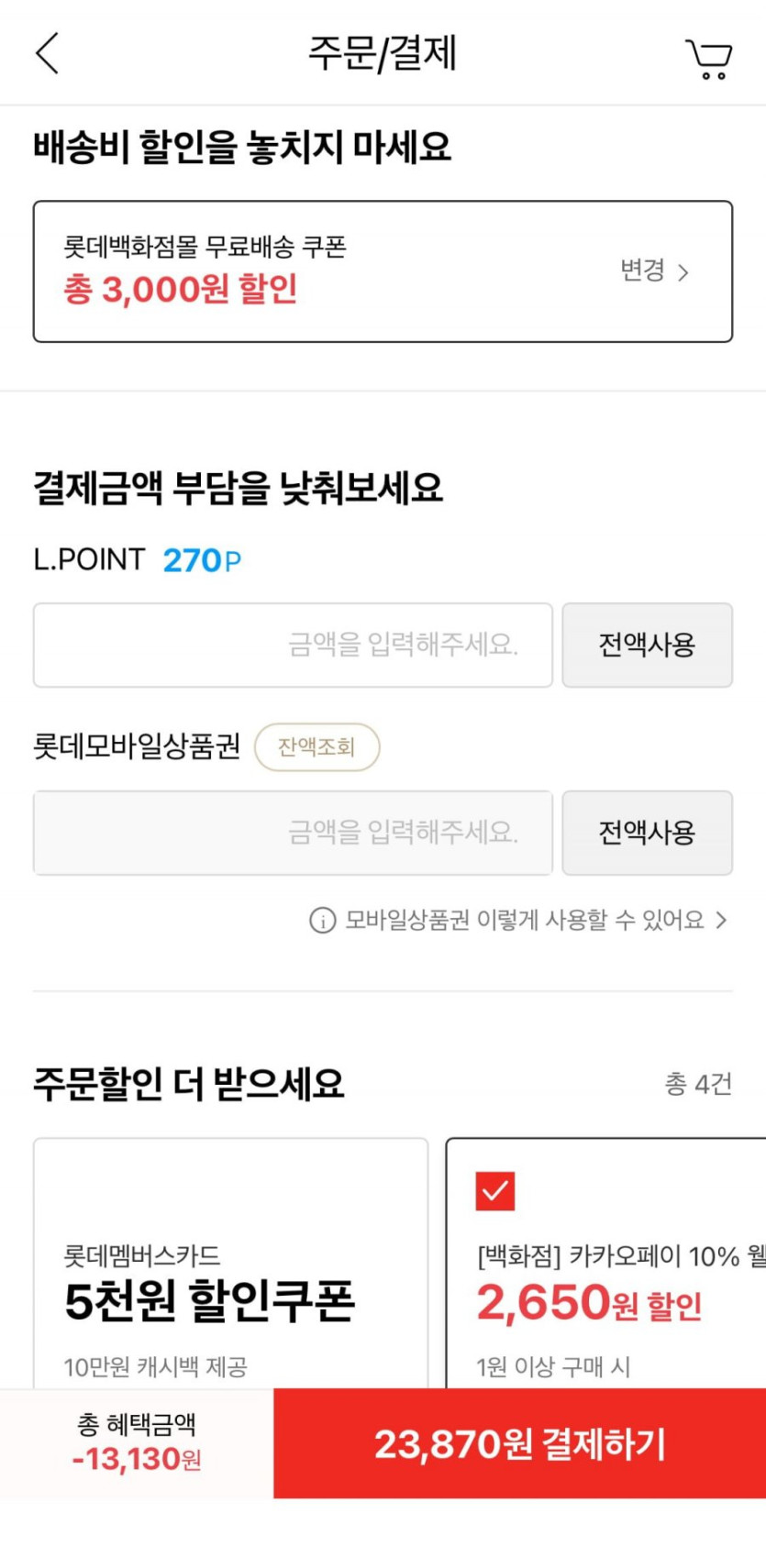766x1568 pixels.
Task: Change the free shipping coupon
Action: pos(653,271)
